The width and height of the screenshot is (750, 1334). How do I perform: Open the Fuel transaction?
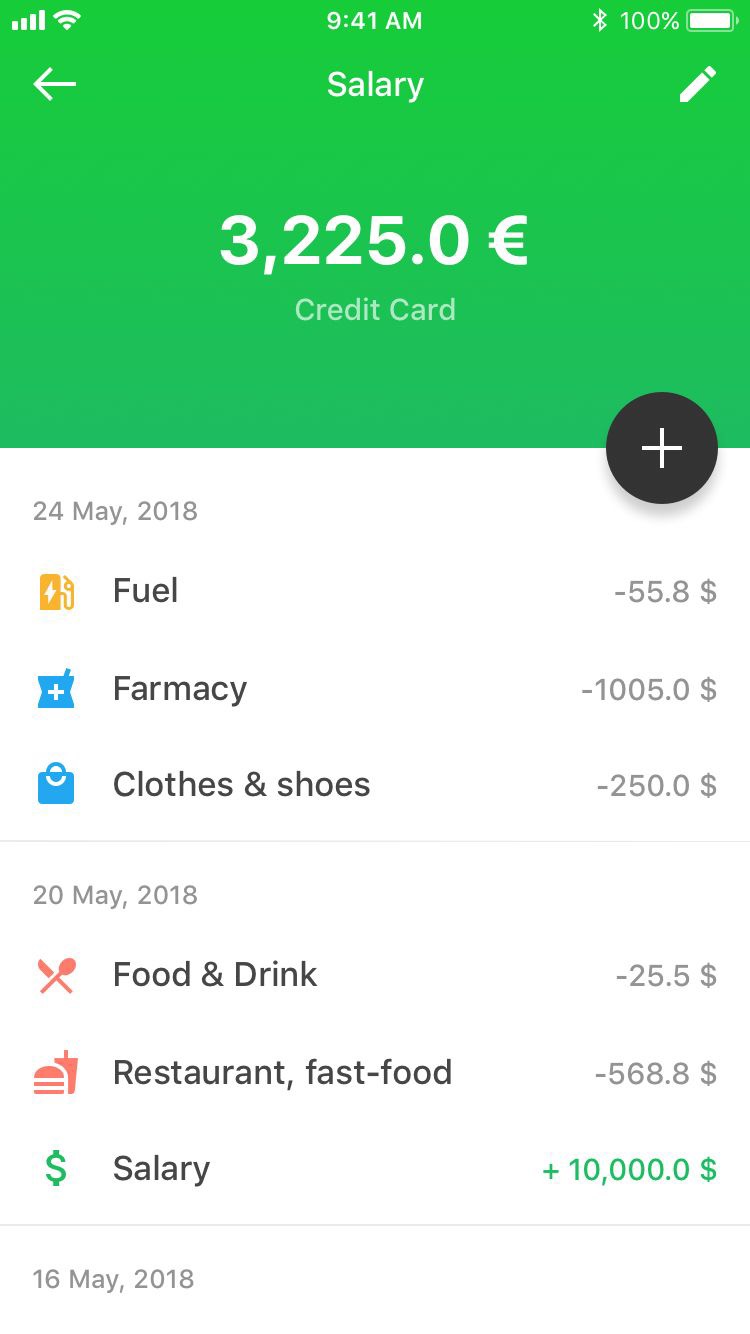tap(375, 591)
